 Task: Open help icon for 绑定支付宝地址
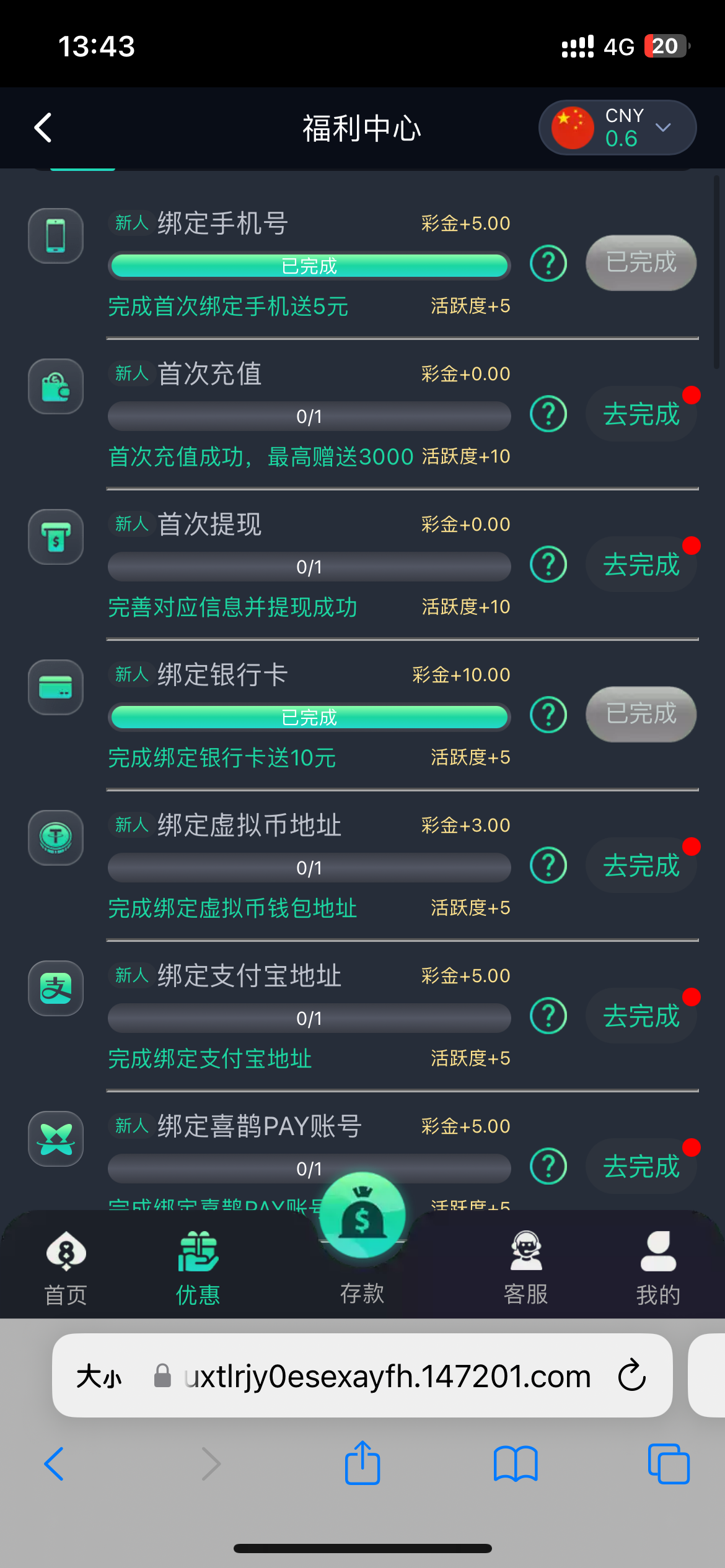[x=548, y=1016]
